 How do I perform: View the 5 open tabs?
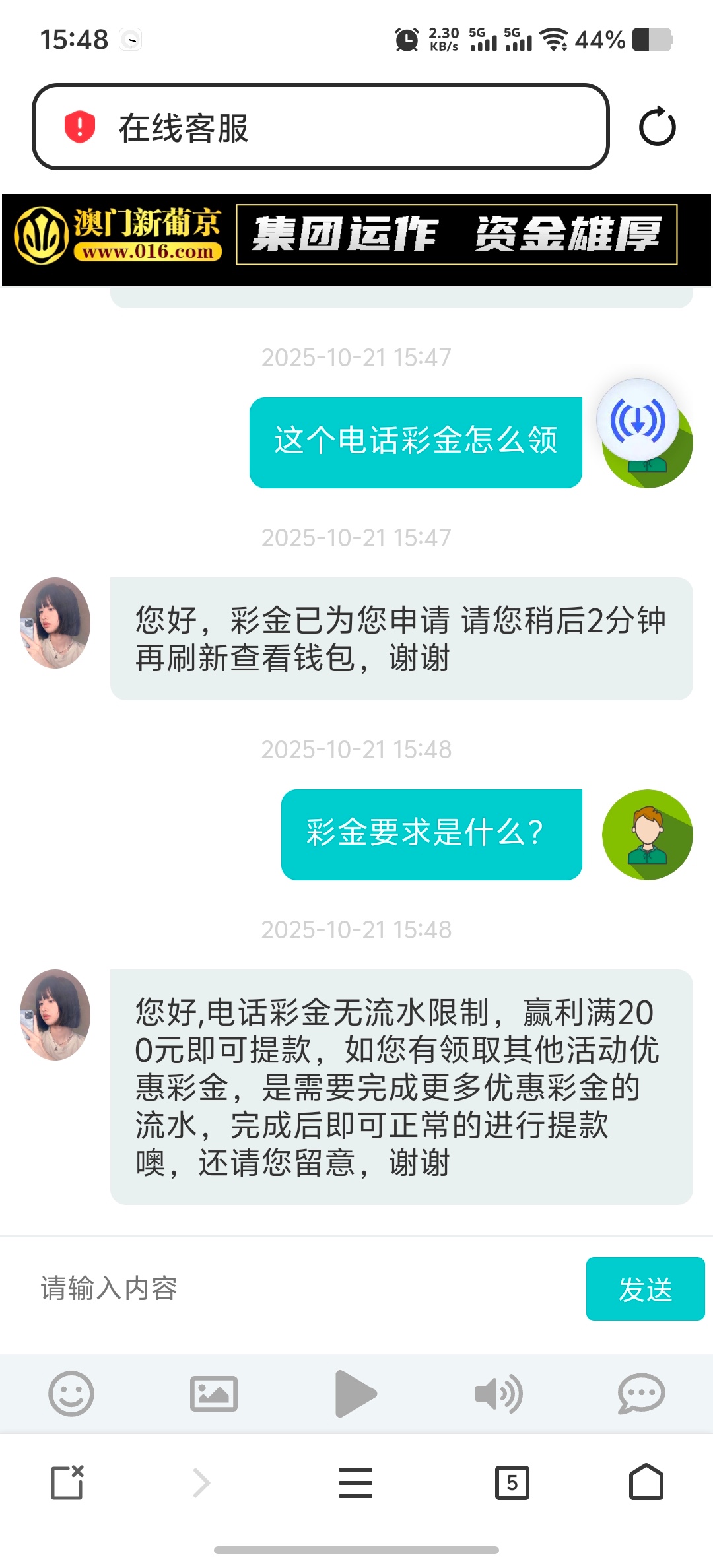tap(512, 1483)
